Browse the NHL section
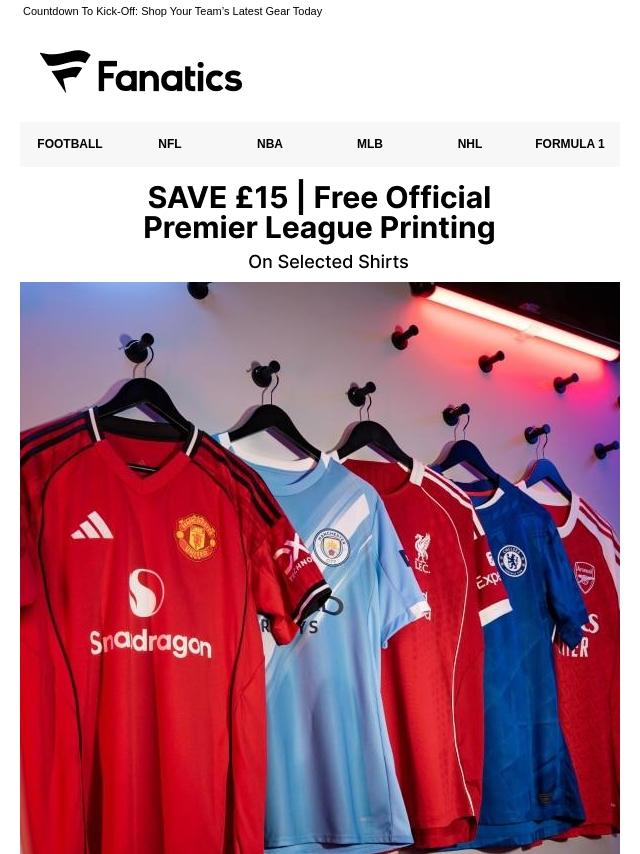640x854 pixels. click(x=470, y=144)
